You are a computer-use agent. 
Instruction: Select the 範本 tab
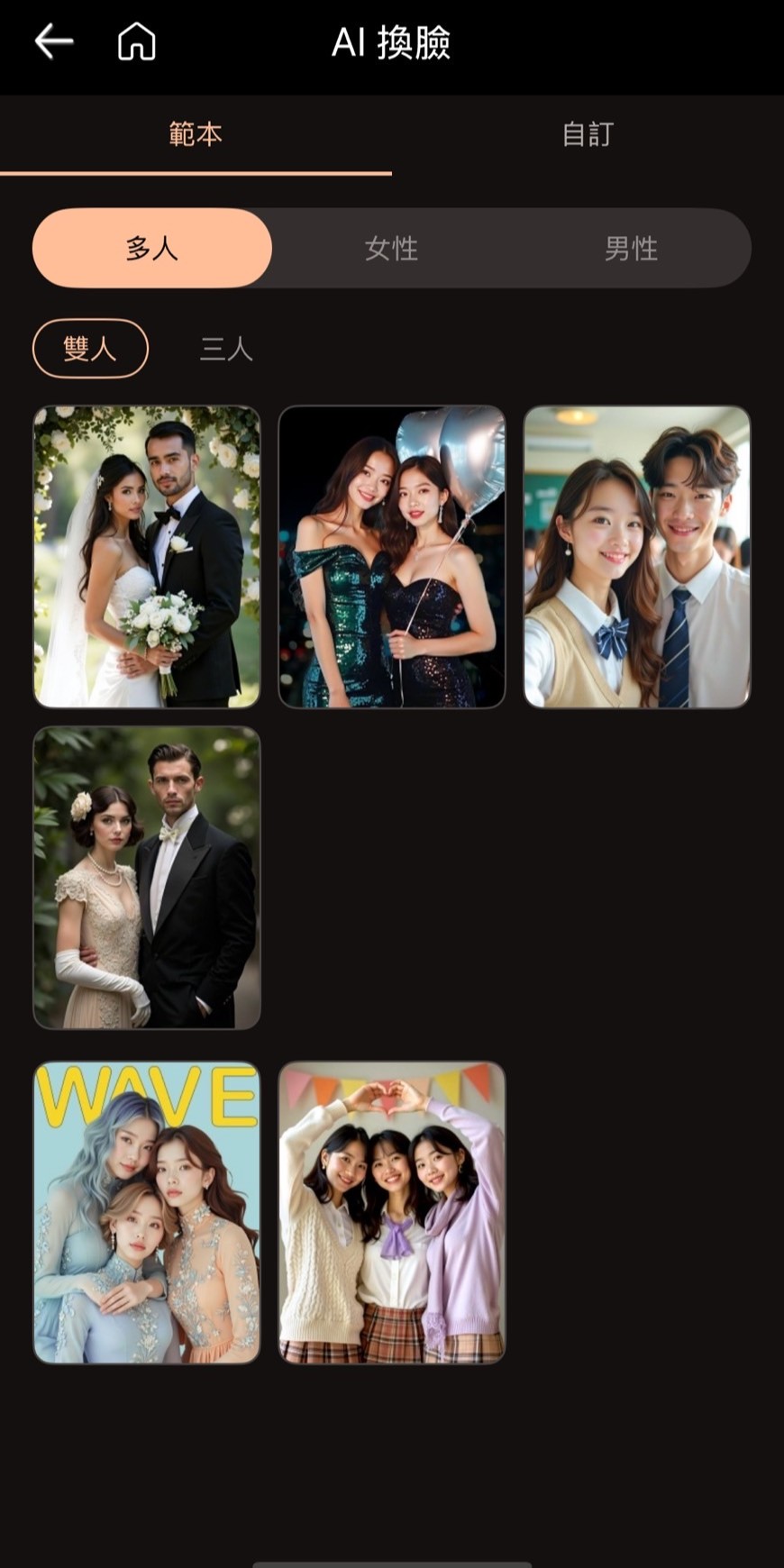[x=196, y=134]
